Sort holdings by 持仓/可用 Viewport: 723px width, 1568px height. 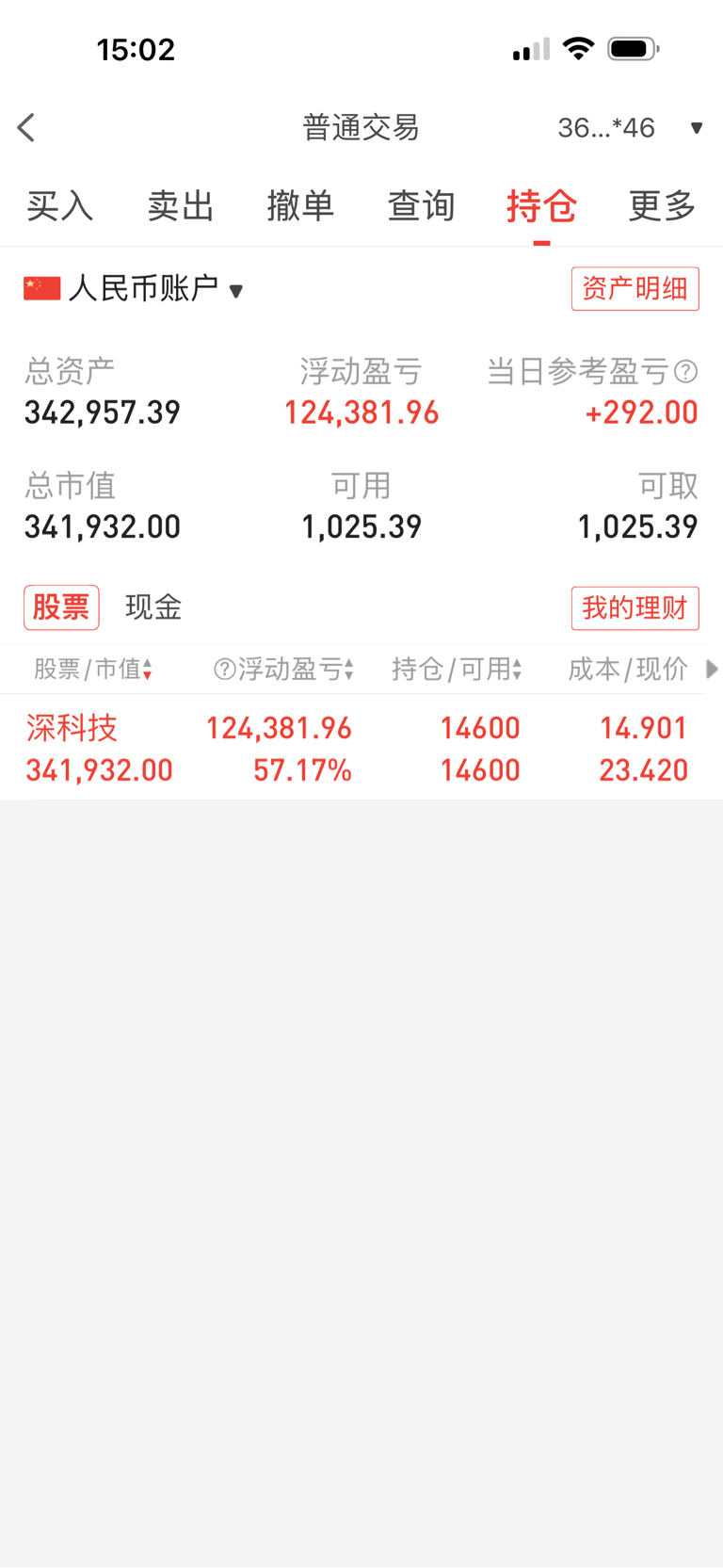coord(457,670)
